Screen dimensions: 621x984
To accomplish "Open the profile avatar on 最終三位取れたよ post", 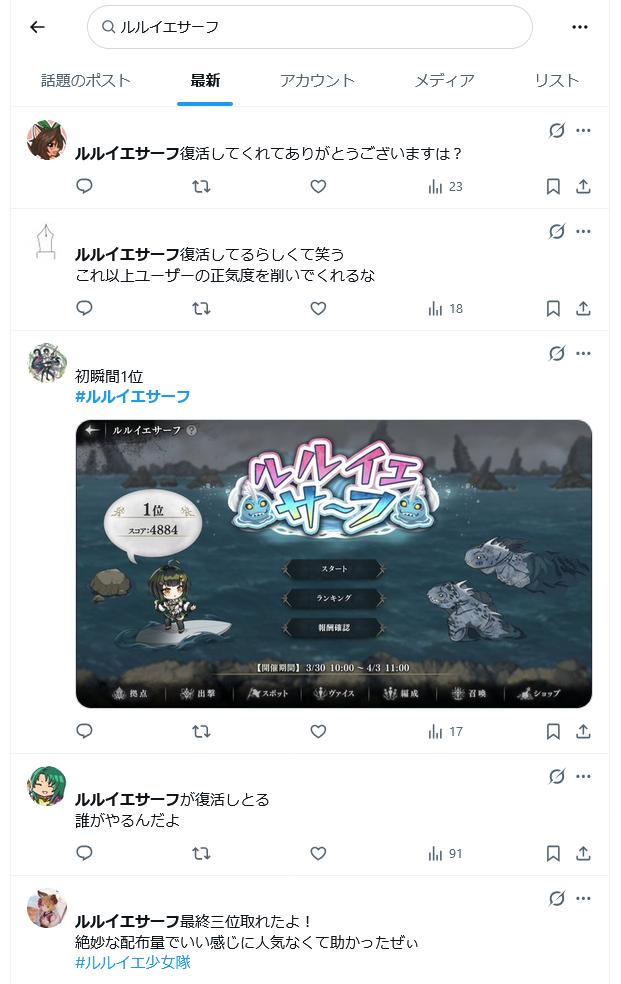I will 47,908.
